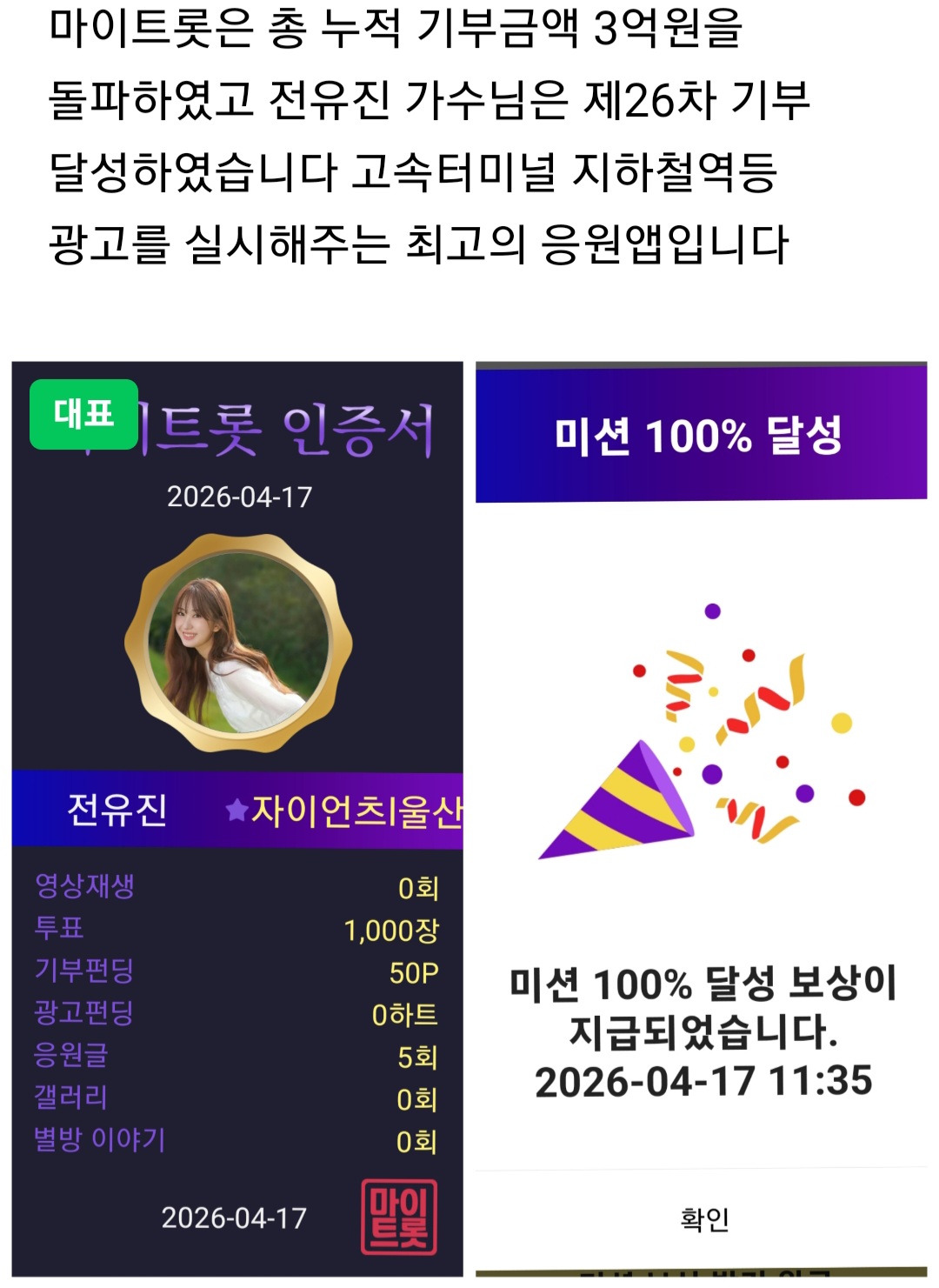Viewport: 939px width, 1288px height.
Task: Open the 미션 100% 달성 image
Action: tap(701, 818)
